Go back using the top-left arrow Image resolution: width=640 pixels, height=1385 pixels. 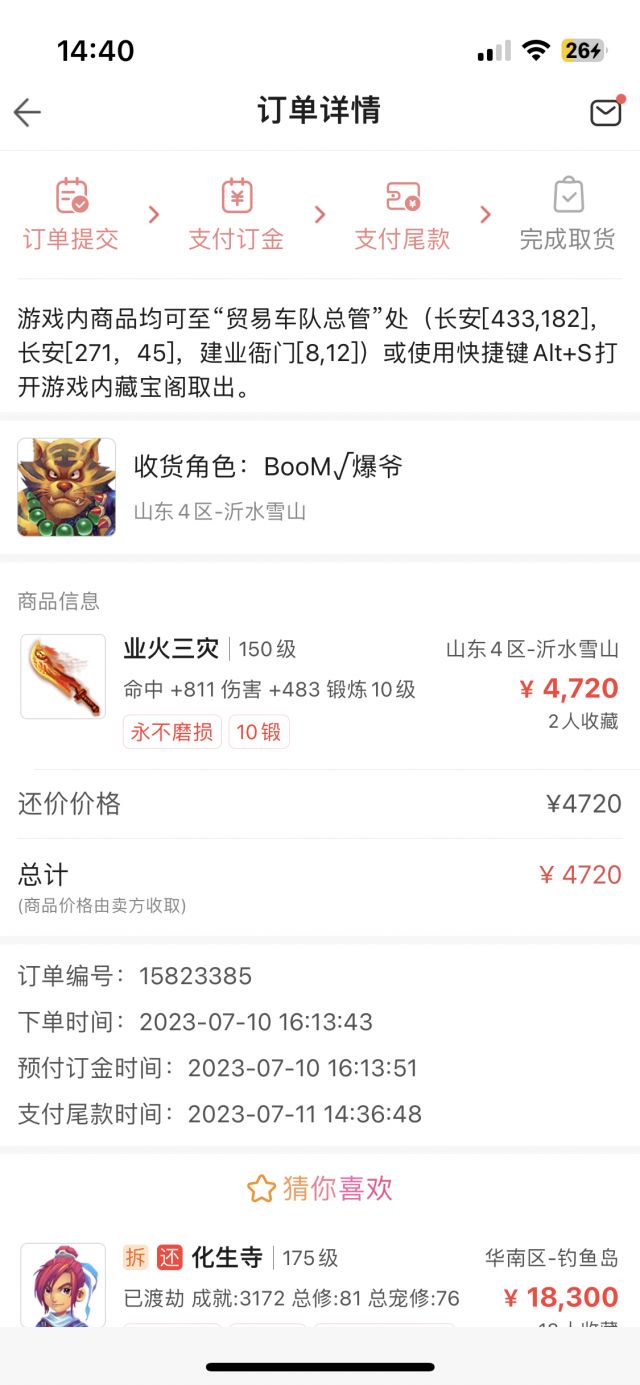coord(27,112)
